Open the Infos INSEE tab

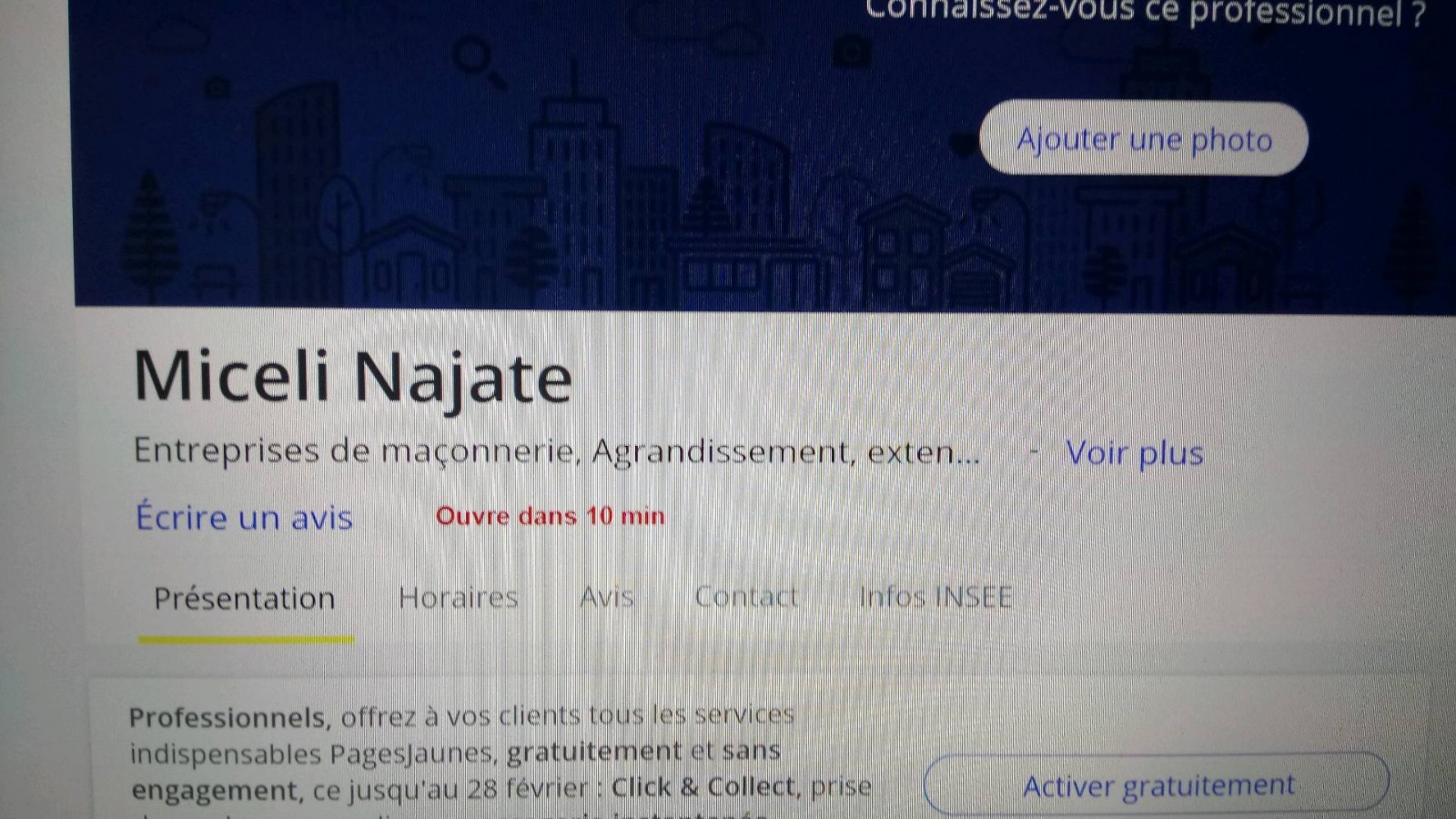[935, 597]
